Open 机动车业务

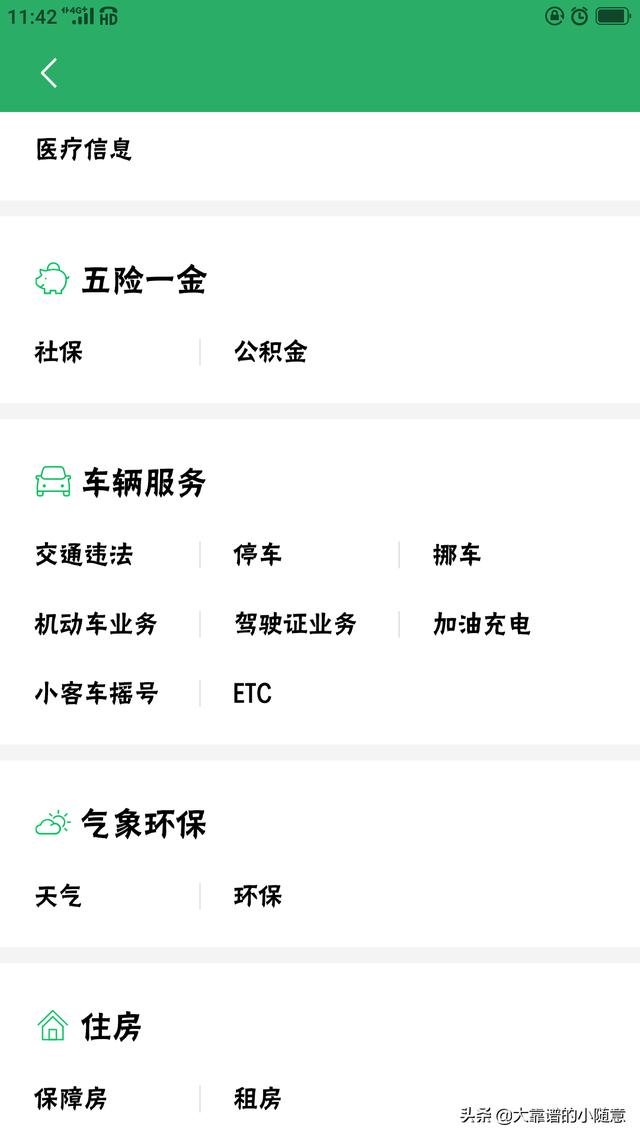(96, 625)
